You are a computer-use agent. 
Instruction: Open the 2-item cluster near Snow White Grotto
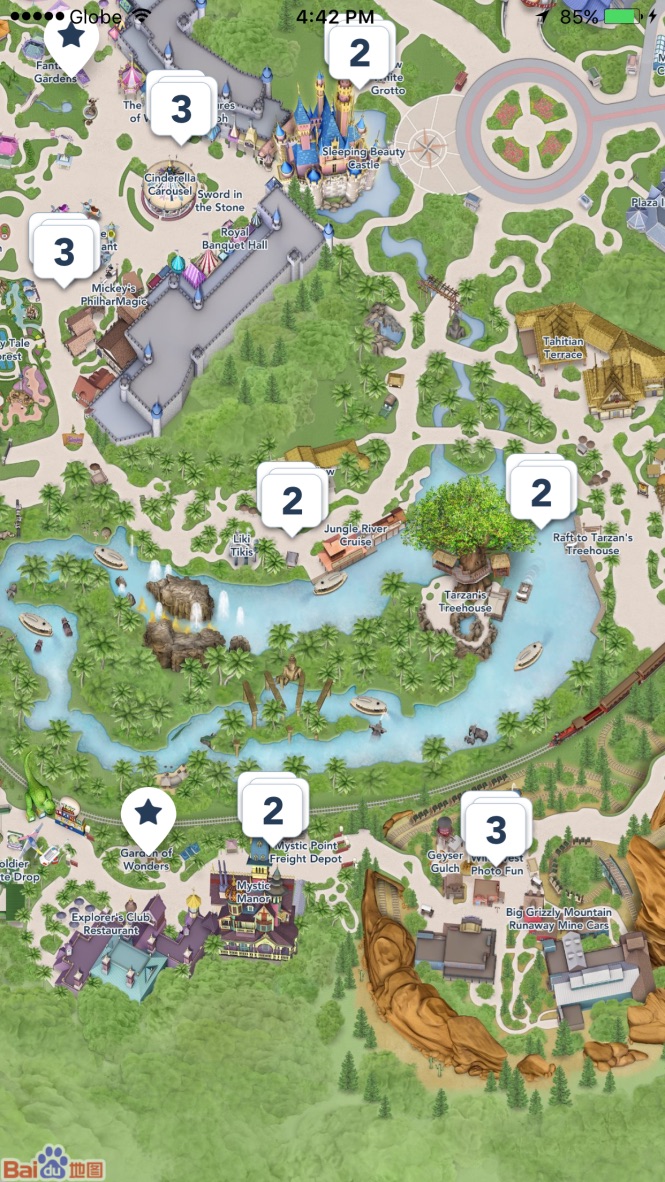pos(360,53)
